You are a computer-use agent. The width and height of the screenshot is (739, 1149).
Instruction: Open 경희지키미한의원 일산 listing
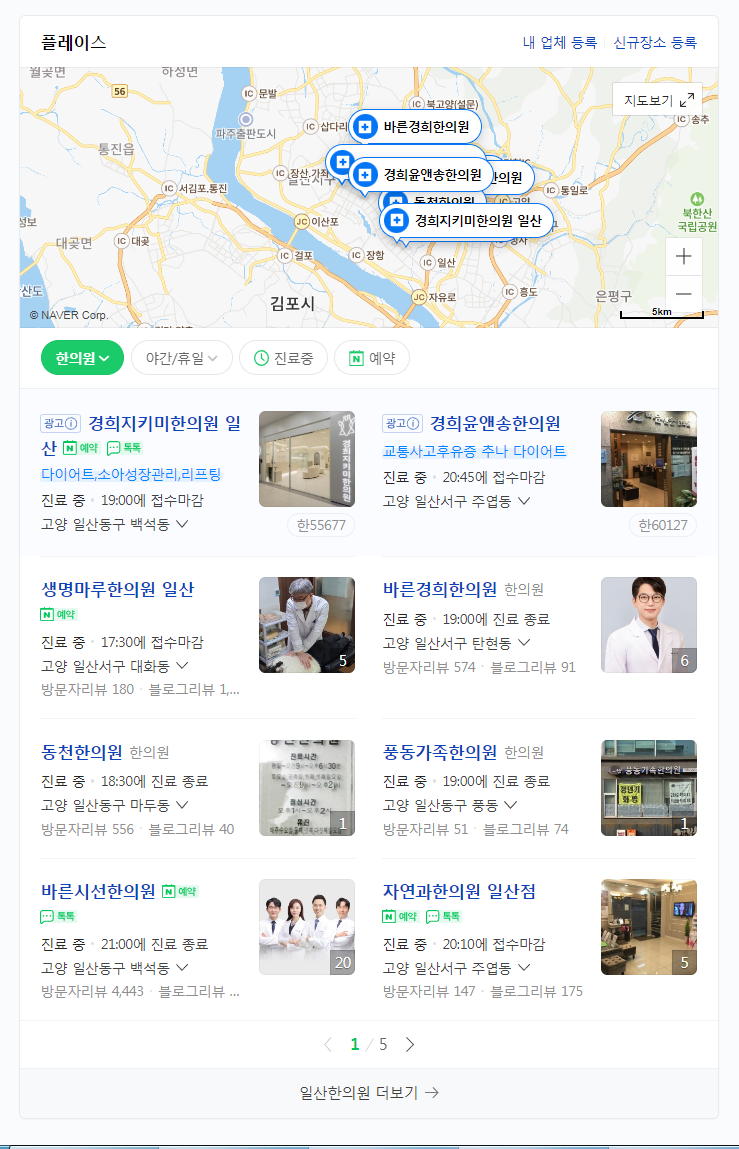pos(163,424)
